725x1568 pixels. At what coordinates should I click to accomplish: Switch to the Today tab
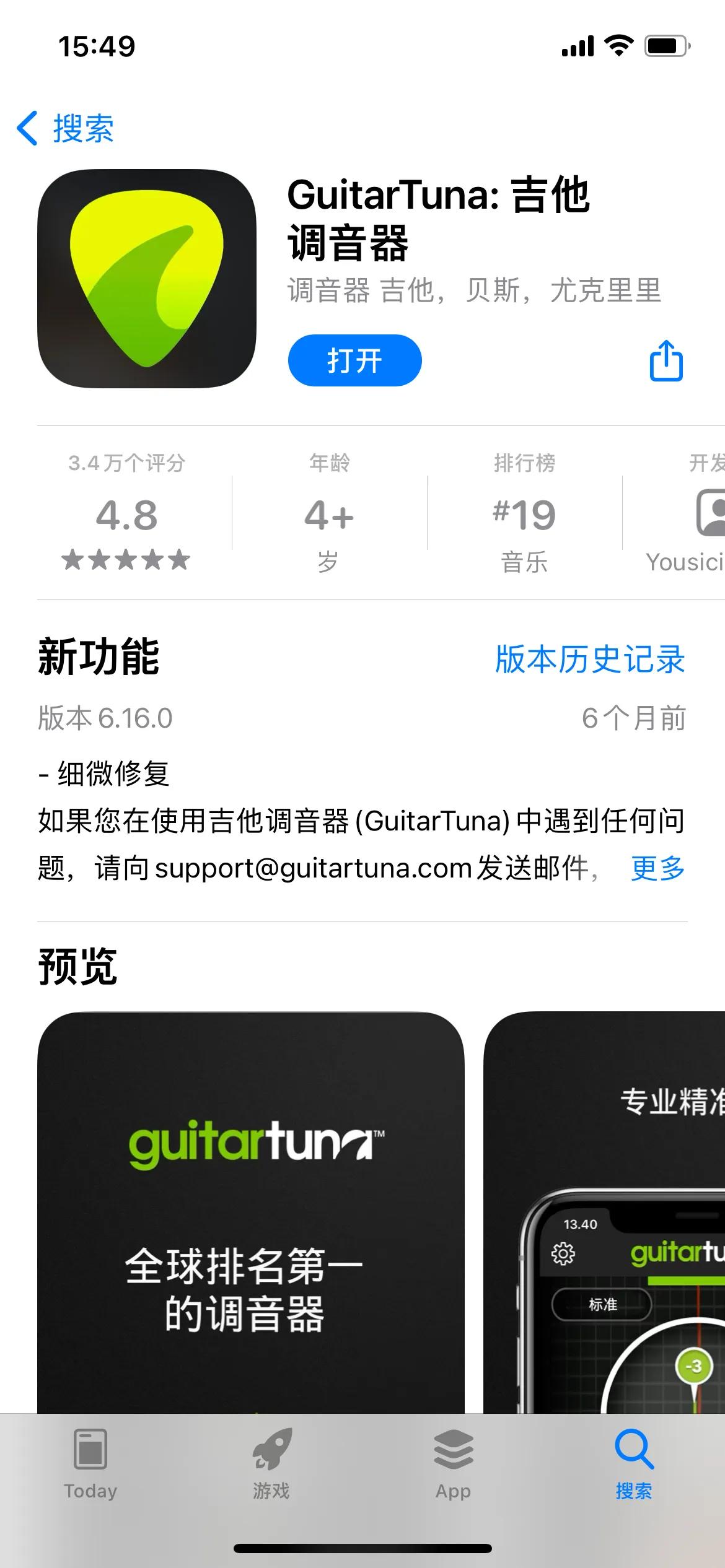90,1464
